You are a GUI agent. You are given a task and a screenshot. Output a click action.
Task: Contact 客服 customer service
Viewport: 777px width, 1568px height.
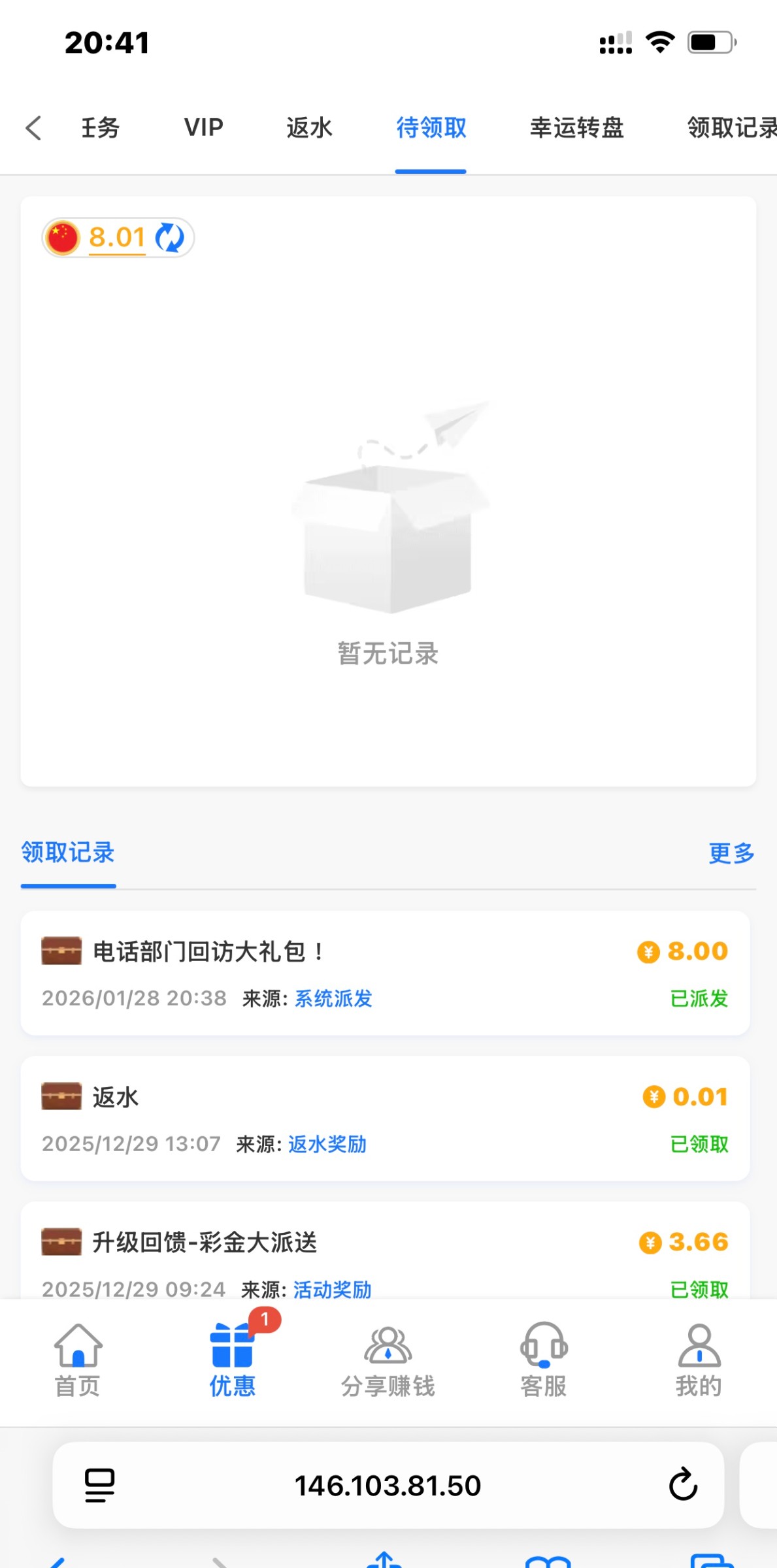543,1359
